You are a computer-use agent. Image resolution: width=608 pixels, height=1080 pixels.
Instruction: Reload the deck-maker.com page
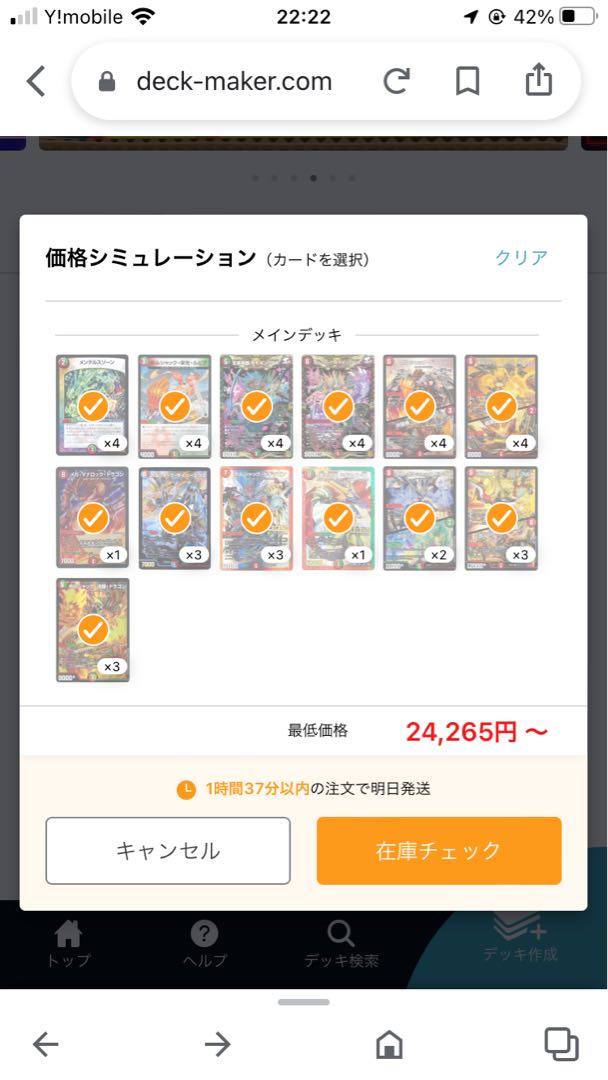coord(397,81)
